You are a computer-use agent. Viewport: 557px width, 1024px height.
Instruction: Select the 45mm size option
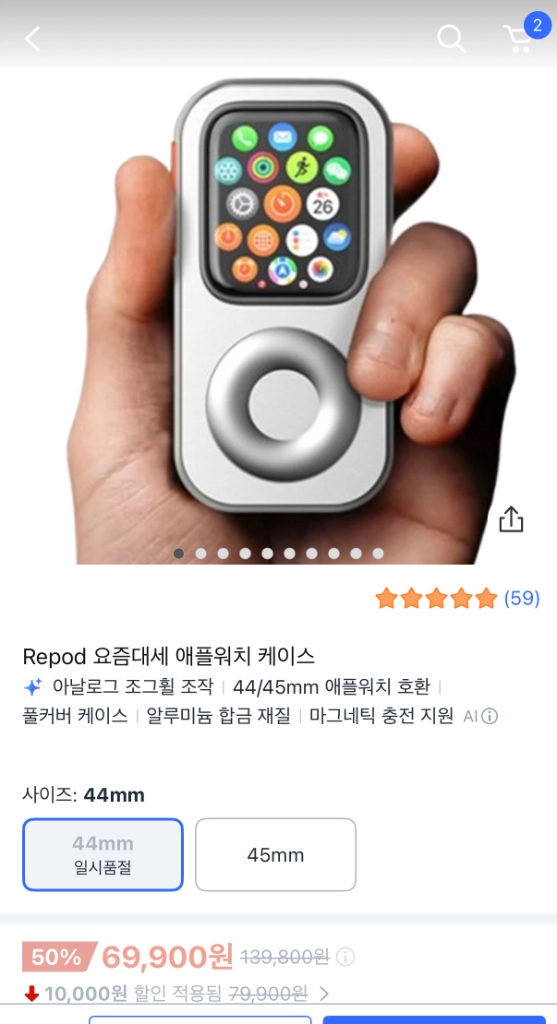click(x=276, y=855)
